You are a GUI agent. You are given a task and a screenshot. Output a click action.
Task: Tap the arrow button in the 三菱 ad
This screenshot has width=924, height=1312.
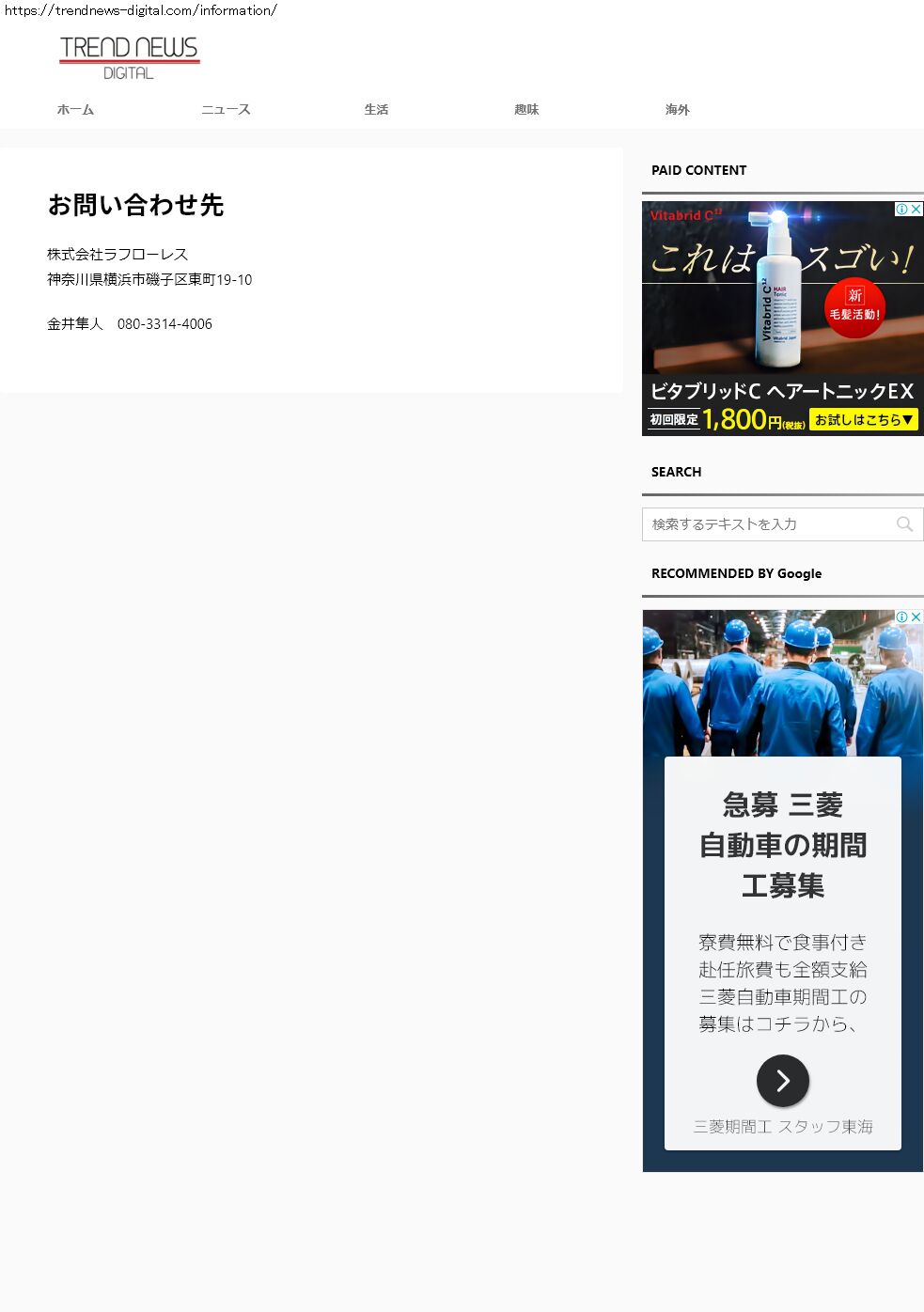click(x=782, y=1081)
